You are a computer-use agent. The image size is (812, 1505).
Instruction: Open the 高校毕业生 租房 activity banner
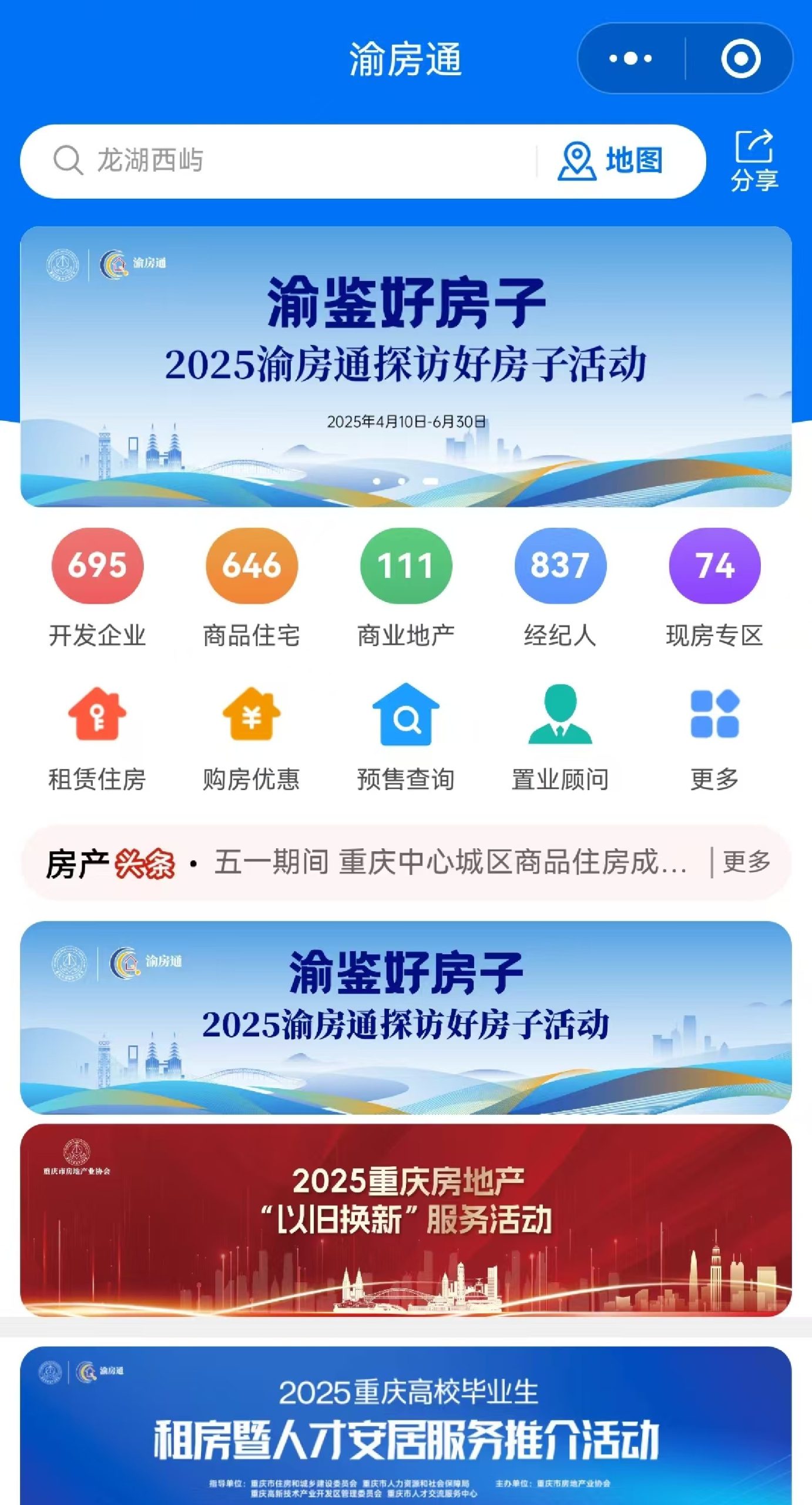tap(406, 1426)
